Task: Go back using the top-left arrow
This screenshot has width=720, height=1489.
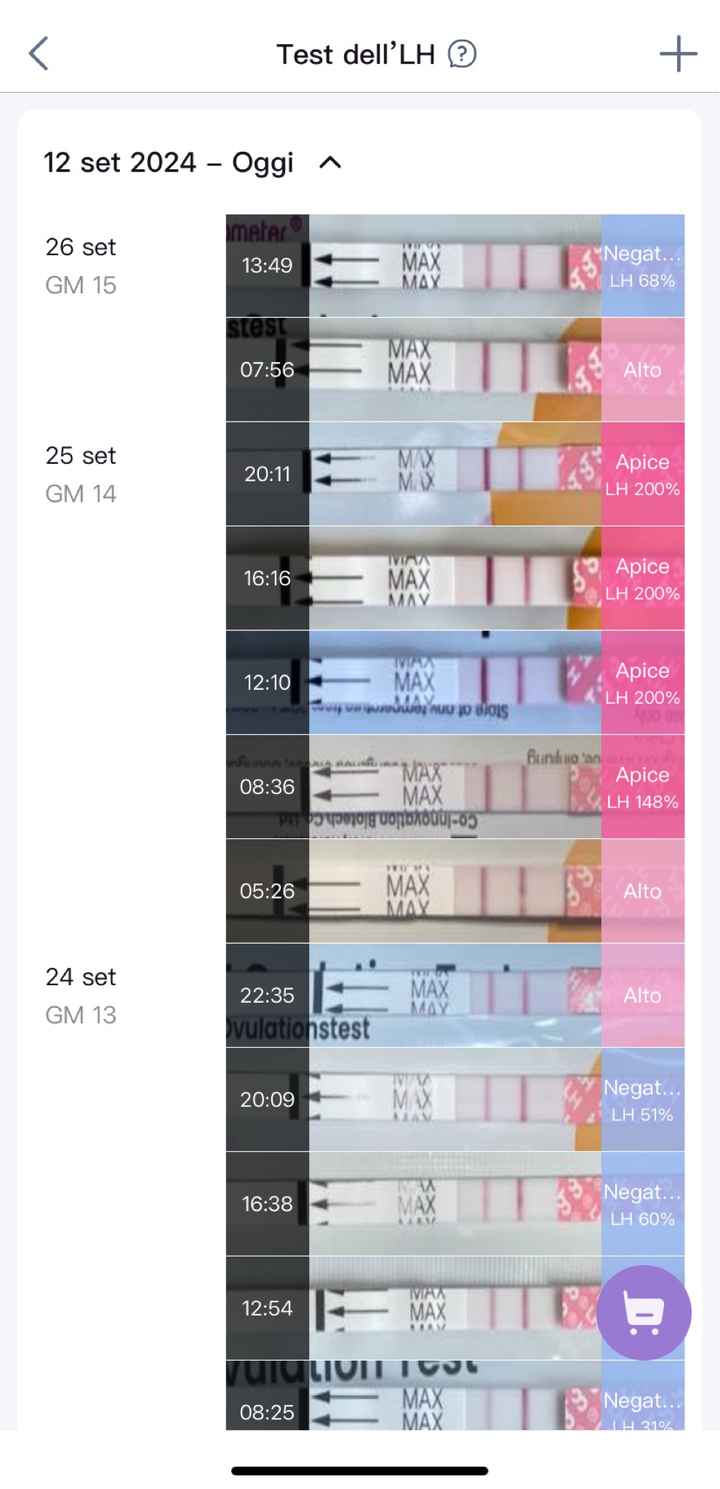Action: (x=39, y=54)
